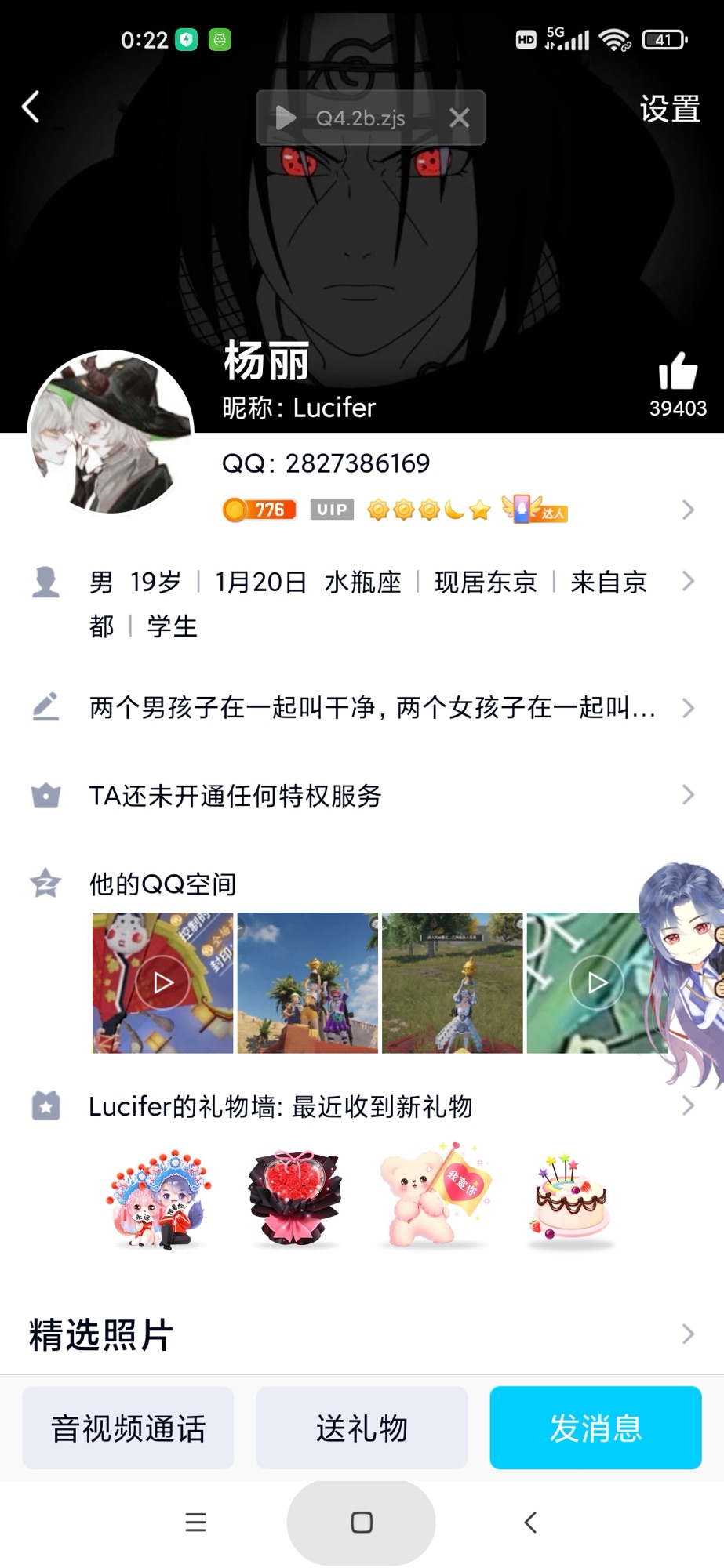Go back using the top-left arrow
This screenshot has height=1568, width=724.
coord(31,107)
